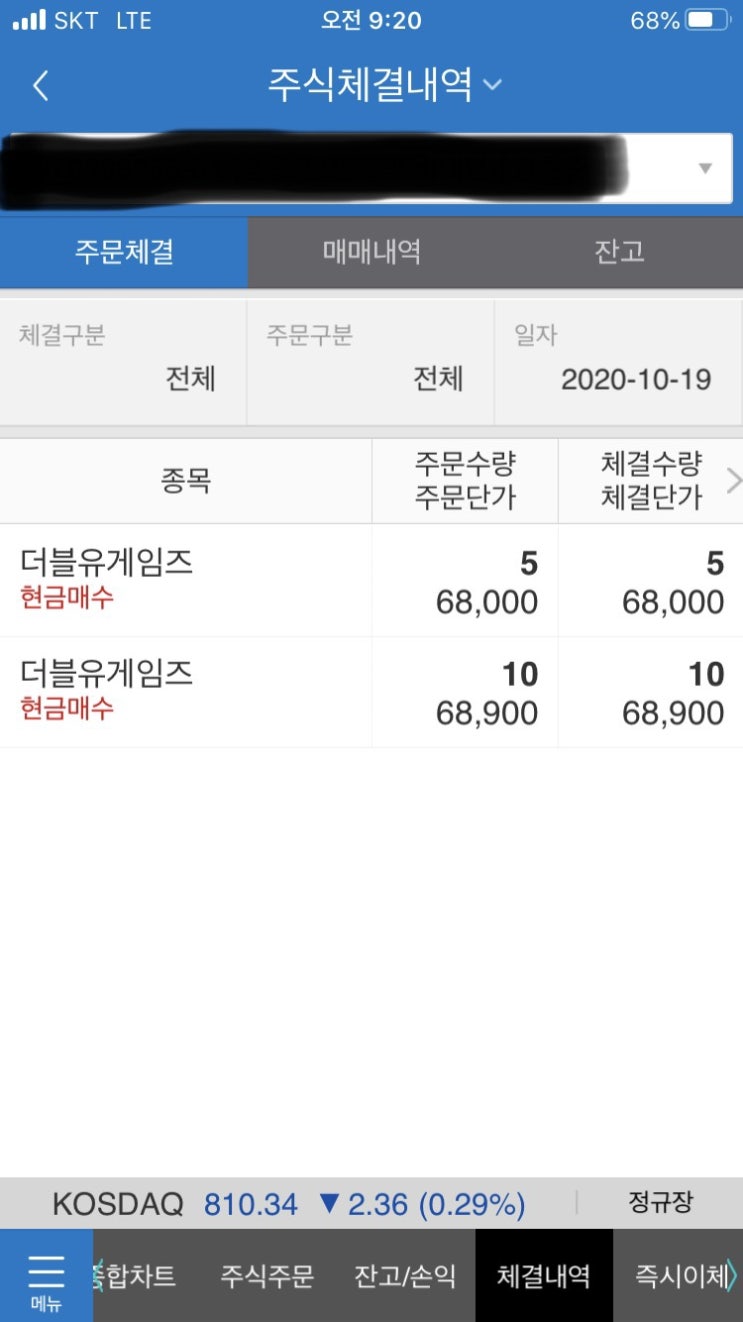Switch to the 매매내역 tab
Screen dimensions: 743x1322
[371, 252]
